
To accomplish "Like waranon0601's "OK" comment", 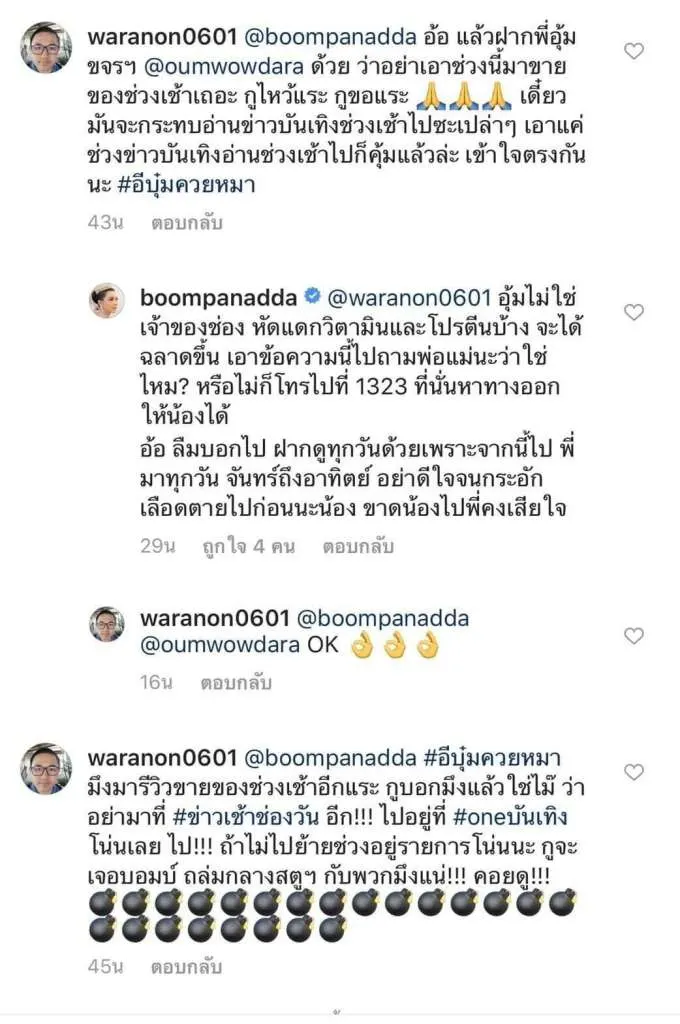I will pos(633,636).
